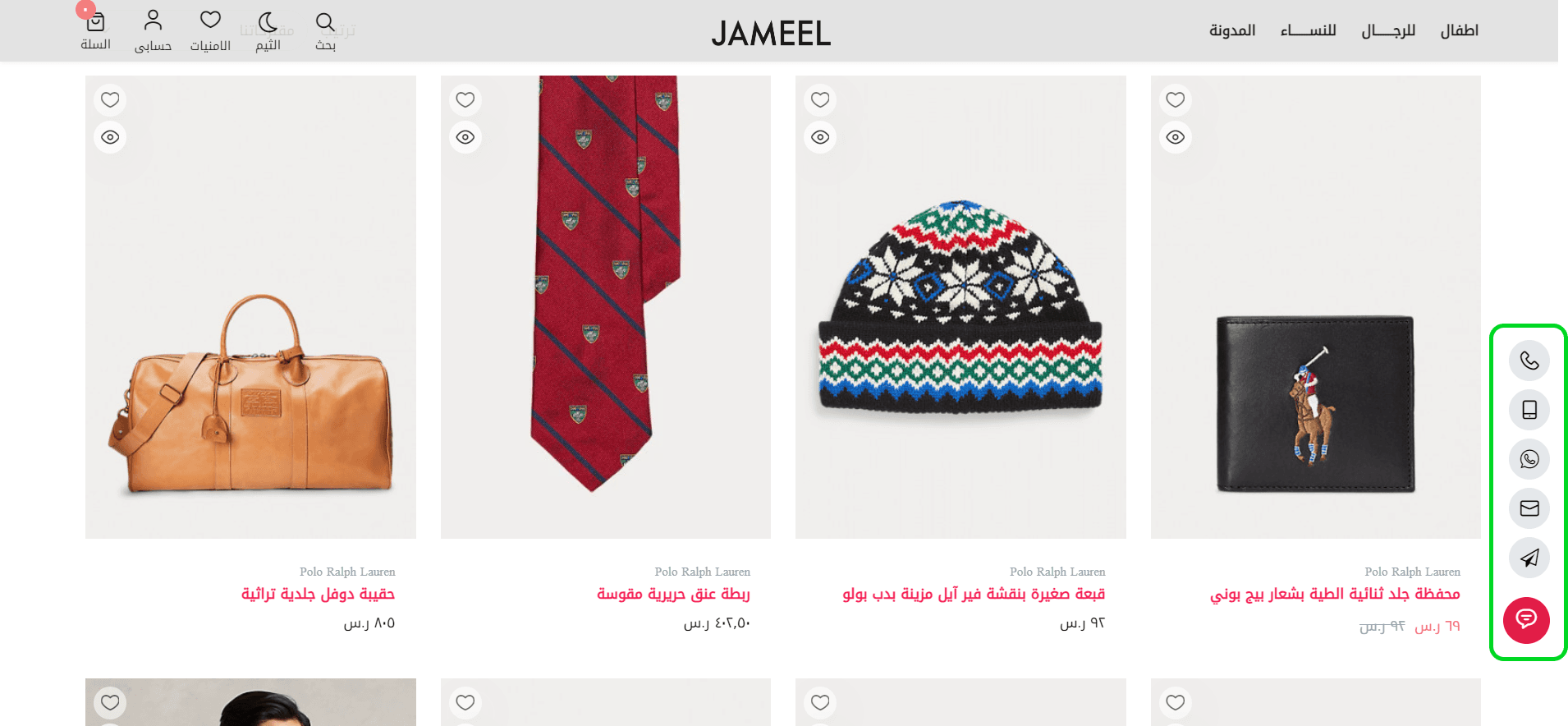Open the red silk tie product link
Screen dimensions: 1568x726
673,594
